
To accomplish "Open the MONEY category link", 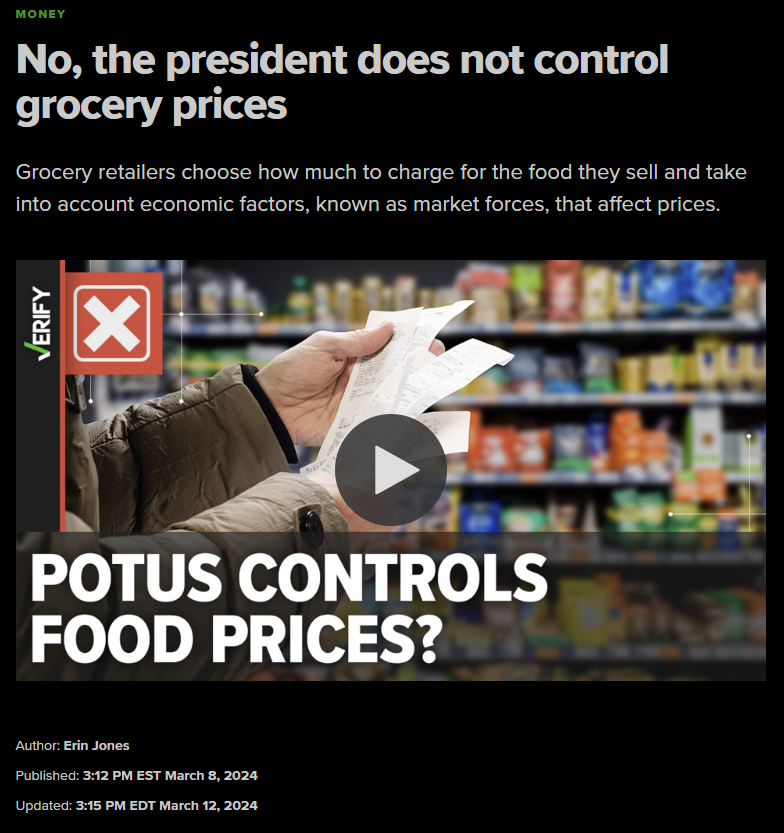I will (x=41, y=14).
